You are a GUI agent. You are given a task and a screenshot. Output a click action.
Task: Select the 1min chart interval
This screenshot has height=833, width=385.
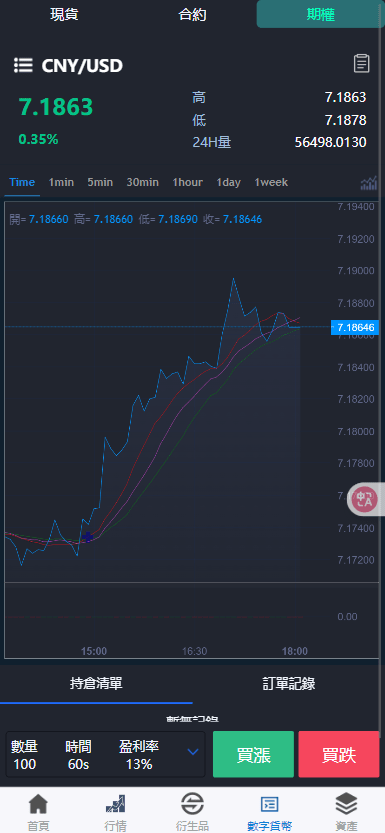61,182
